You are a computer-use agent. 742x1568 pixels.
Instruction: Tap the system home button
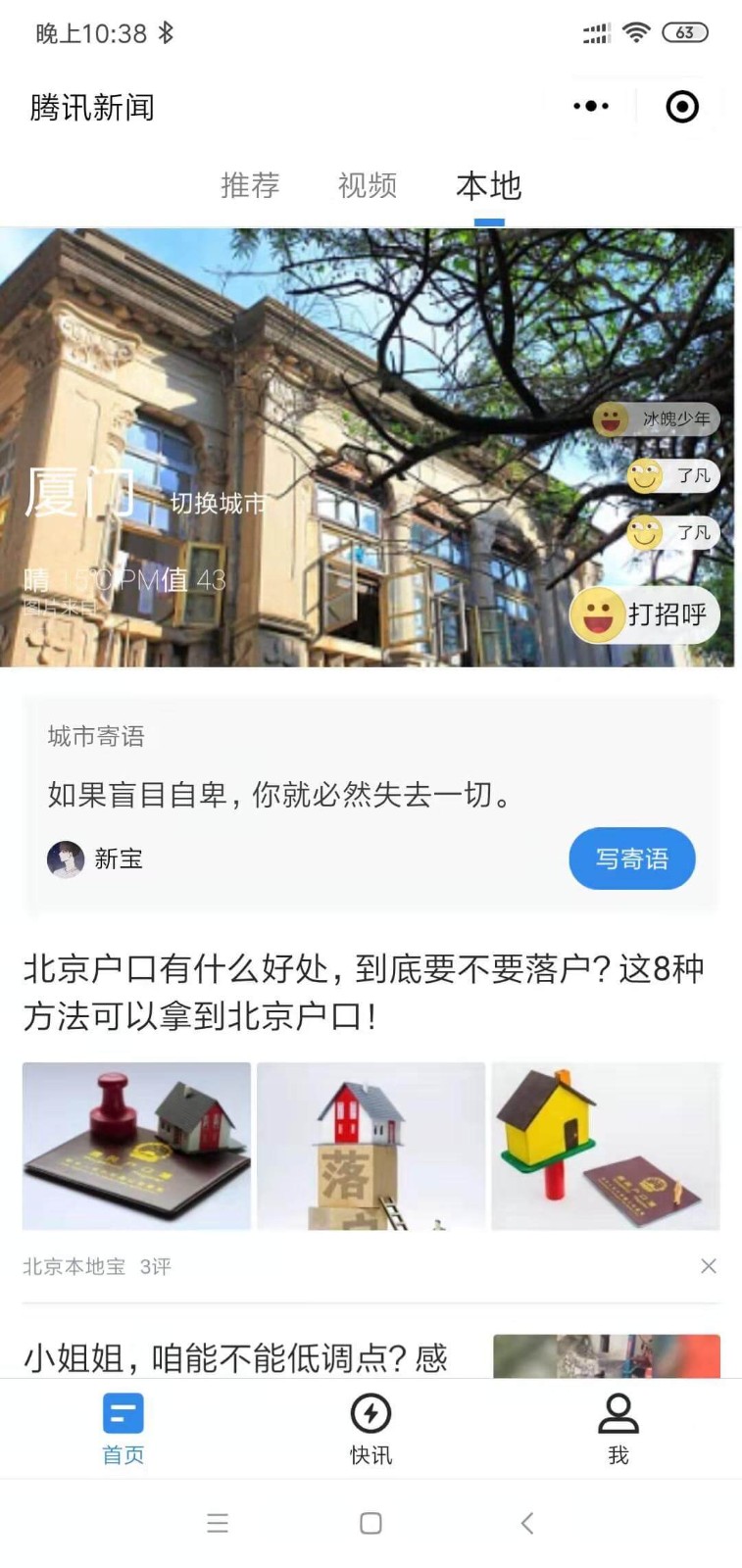pos(371,1523)
